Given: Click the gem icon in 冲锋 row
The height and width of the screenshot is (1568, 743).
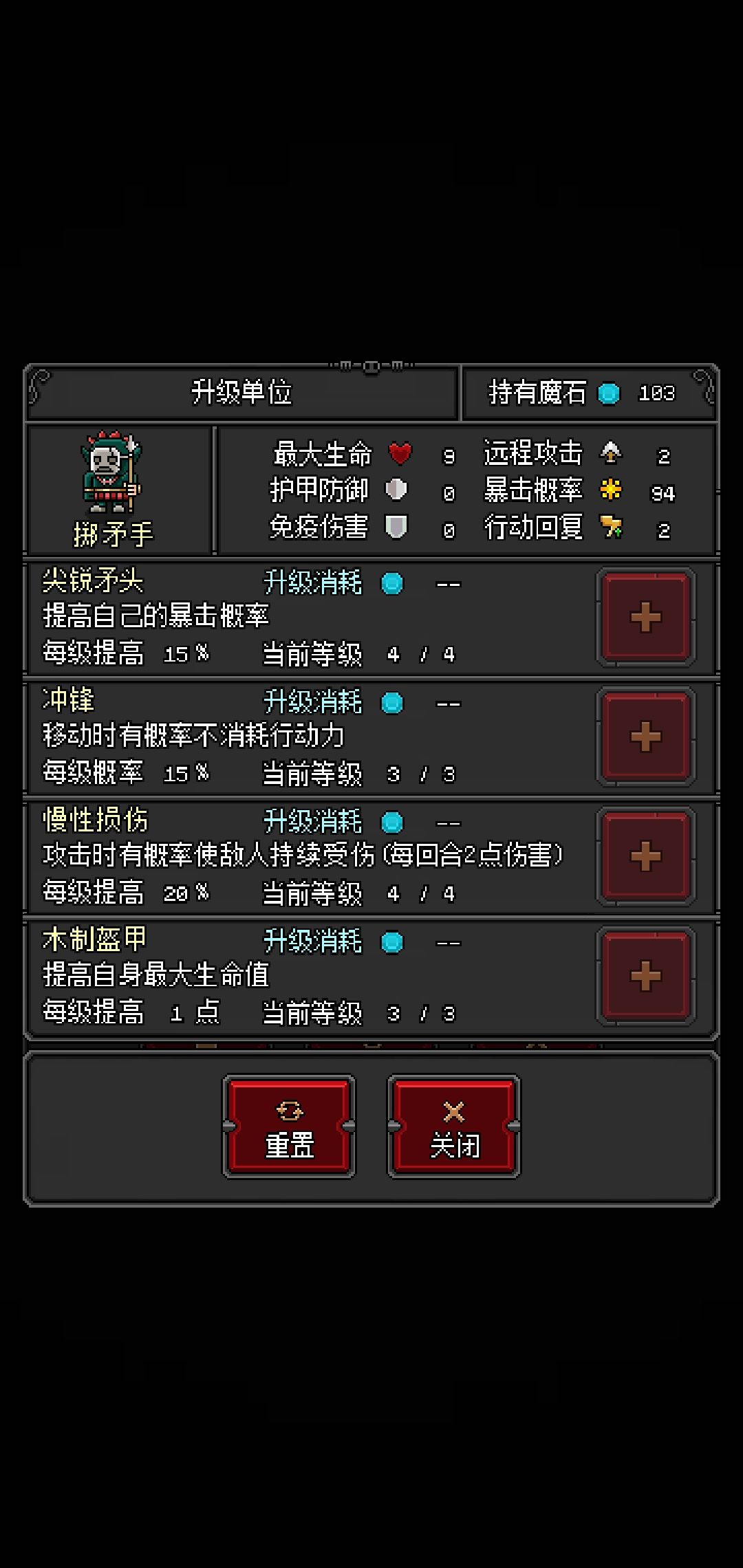Looking at the screenshot, I should [391, 704].
